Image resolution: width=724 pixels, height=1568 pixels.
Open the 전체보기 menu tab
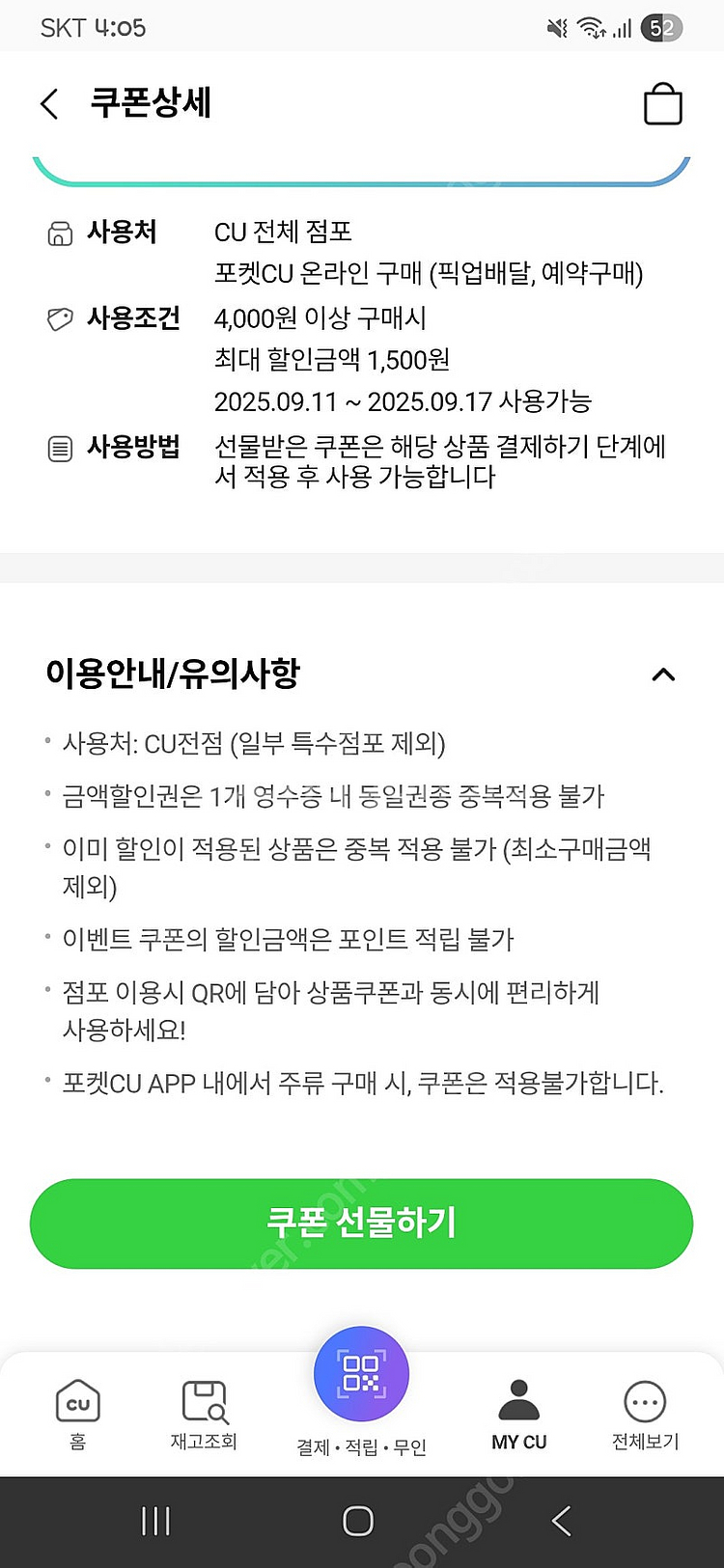pyautogui.click(x=645, y=1414)
